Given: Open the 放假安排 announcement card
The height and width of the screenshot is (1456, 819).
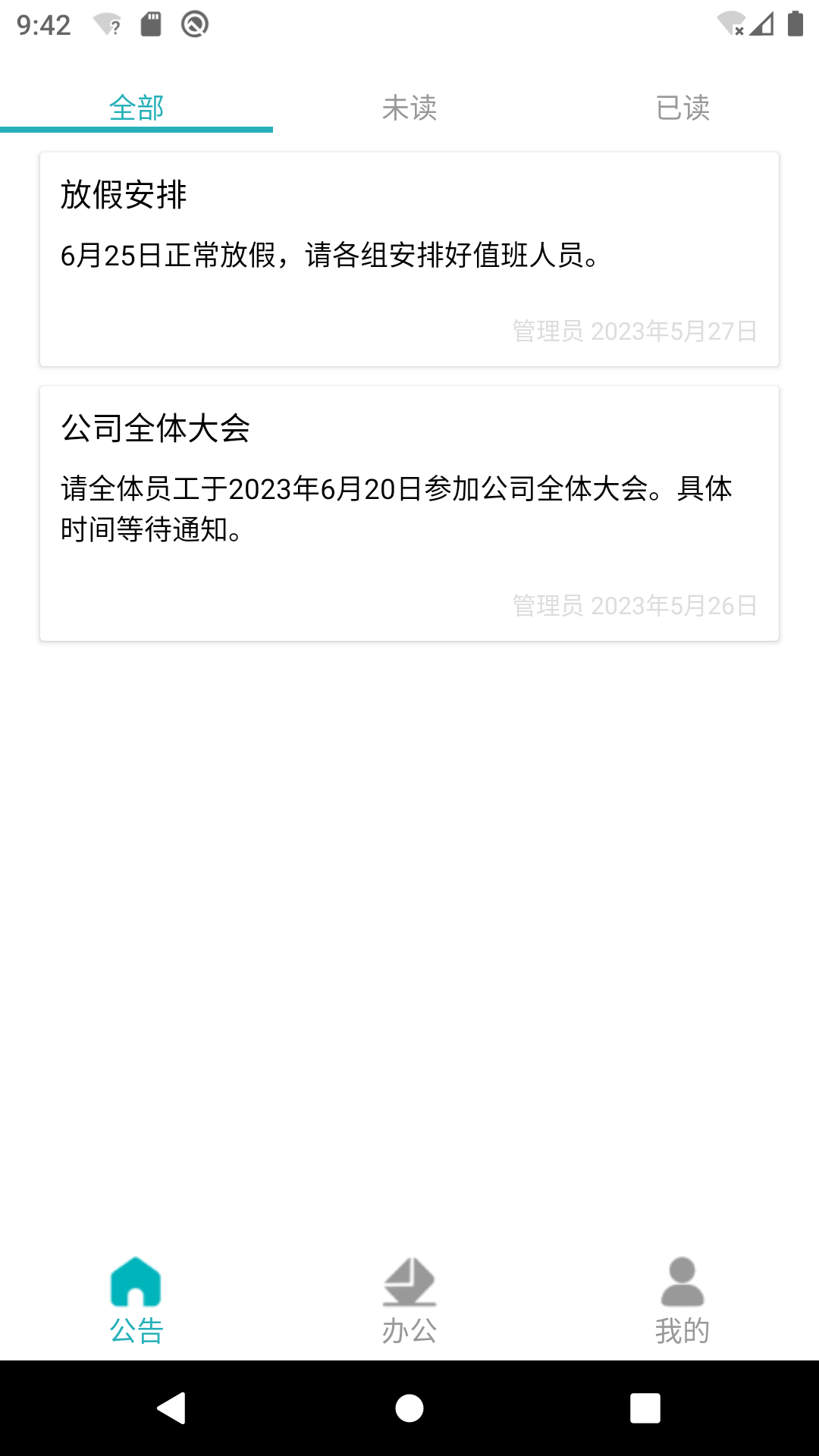Looking at the screenshot, I should point(409,259).
